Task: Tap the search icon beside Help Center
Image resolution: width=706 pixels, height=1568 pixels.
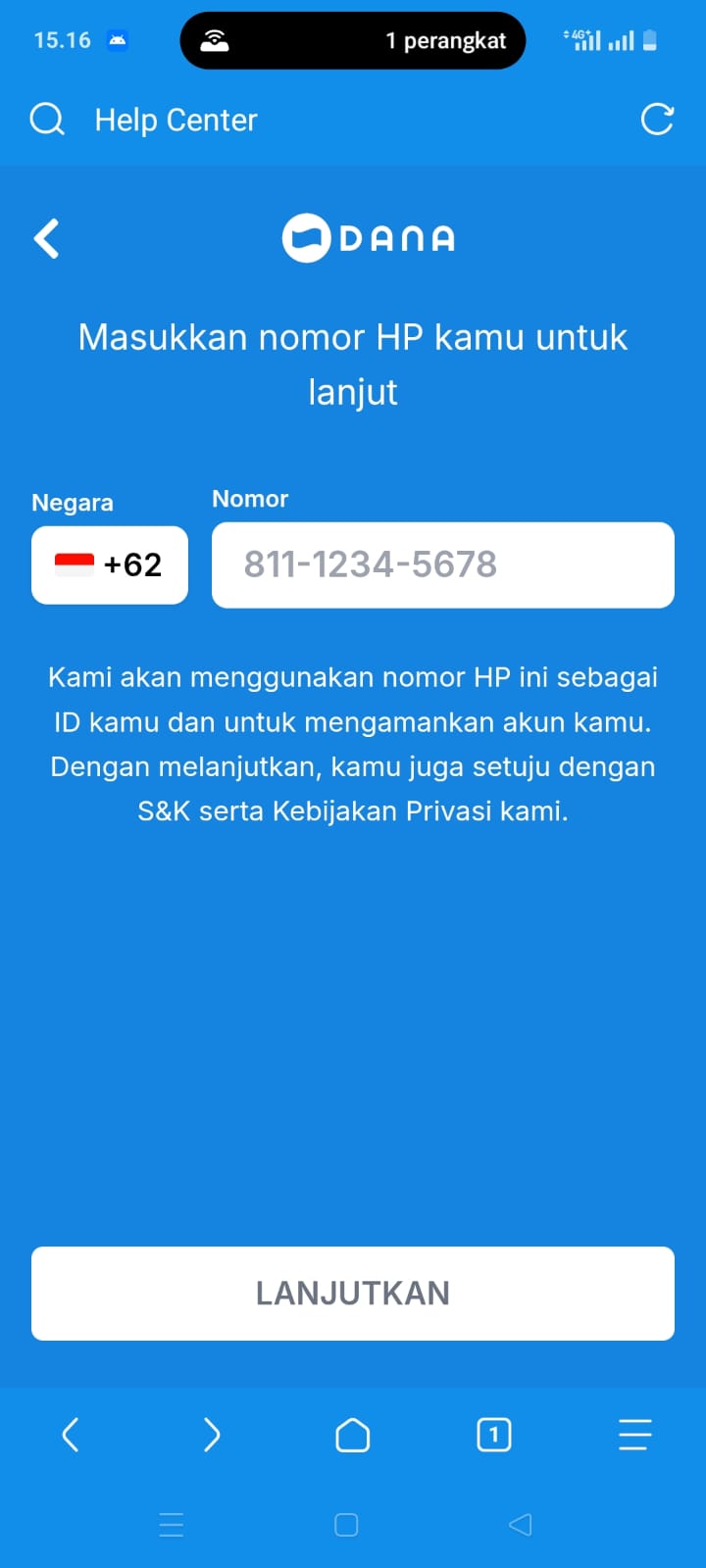Action: pos(47,120)
